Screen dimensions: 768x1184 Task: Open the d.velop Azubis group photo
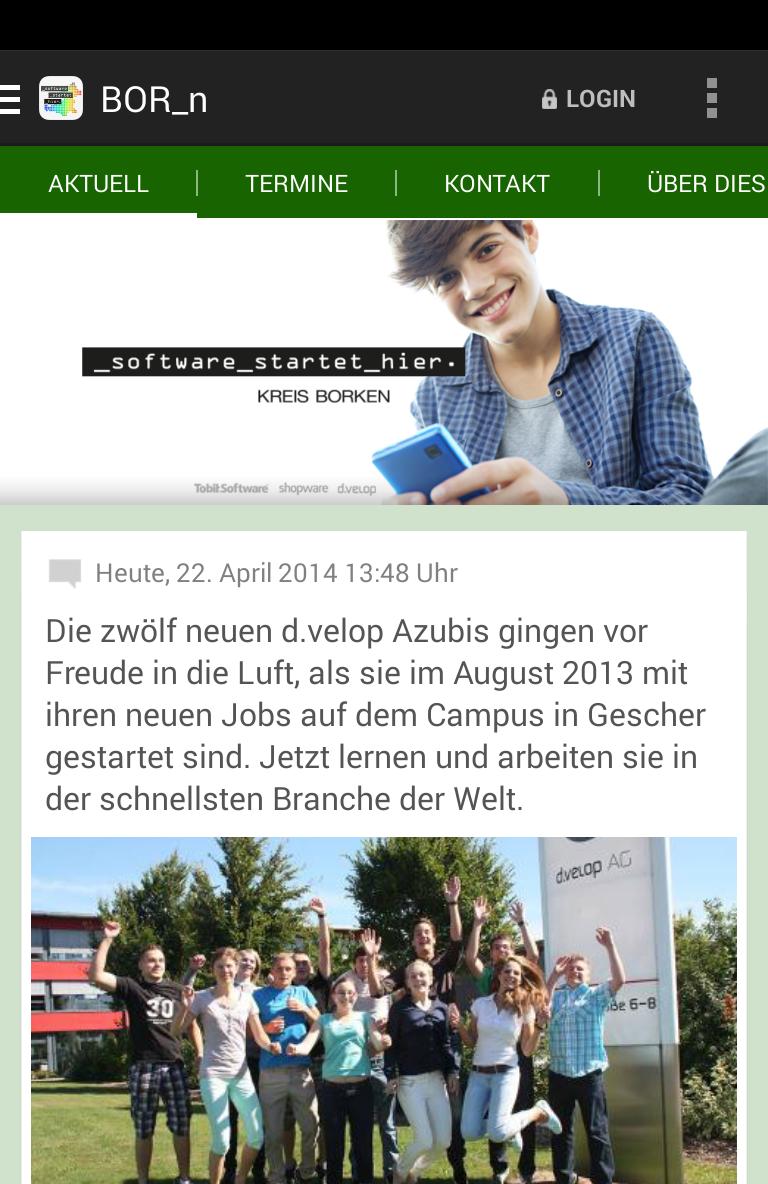coord(384,1010)
